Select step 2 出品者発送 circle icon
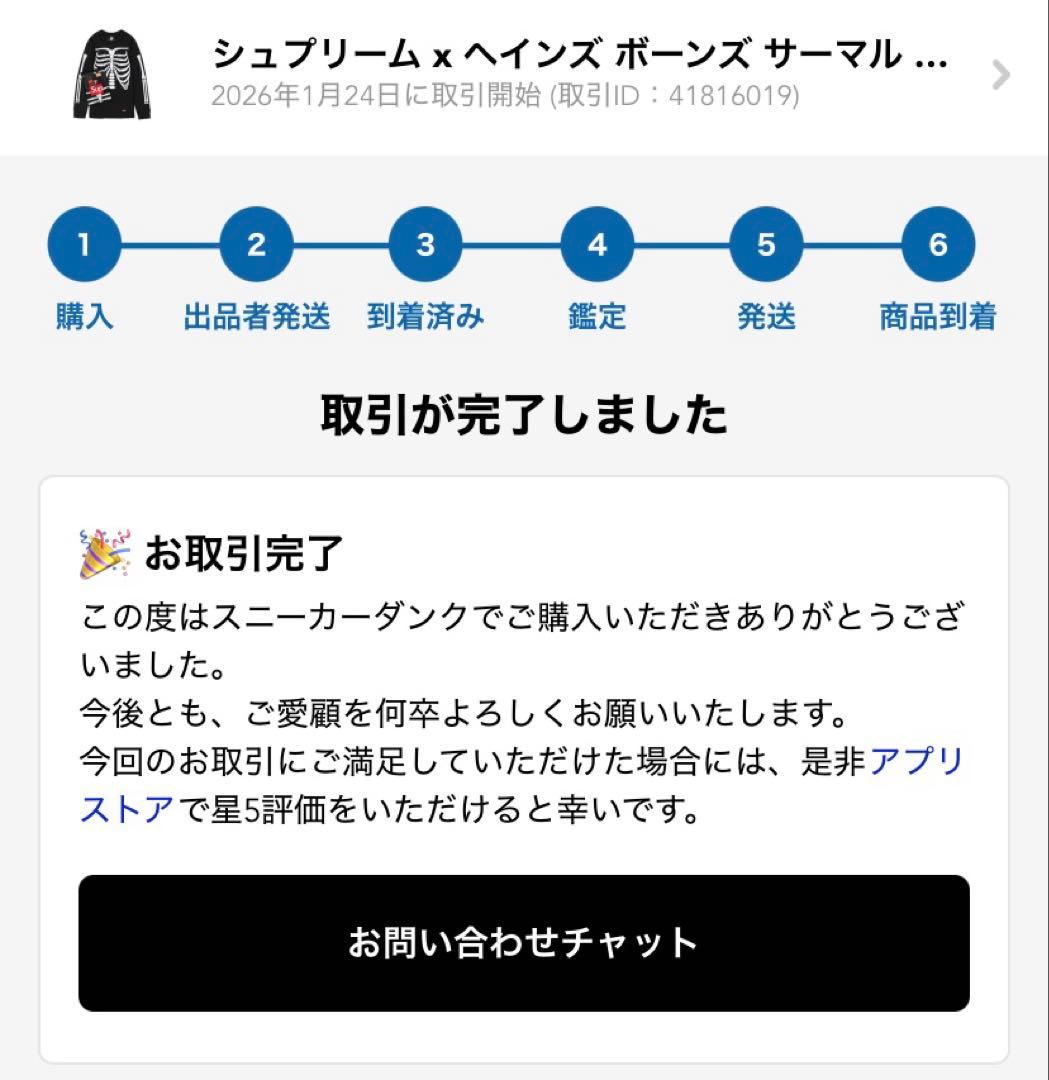This screenshot has width=1049, height=1080. [x=255, y=243]
